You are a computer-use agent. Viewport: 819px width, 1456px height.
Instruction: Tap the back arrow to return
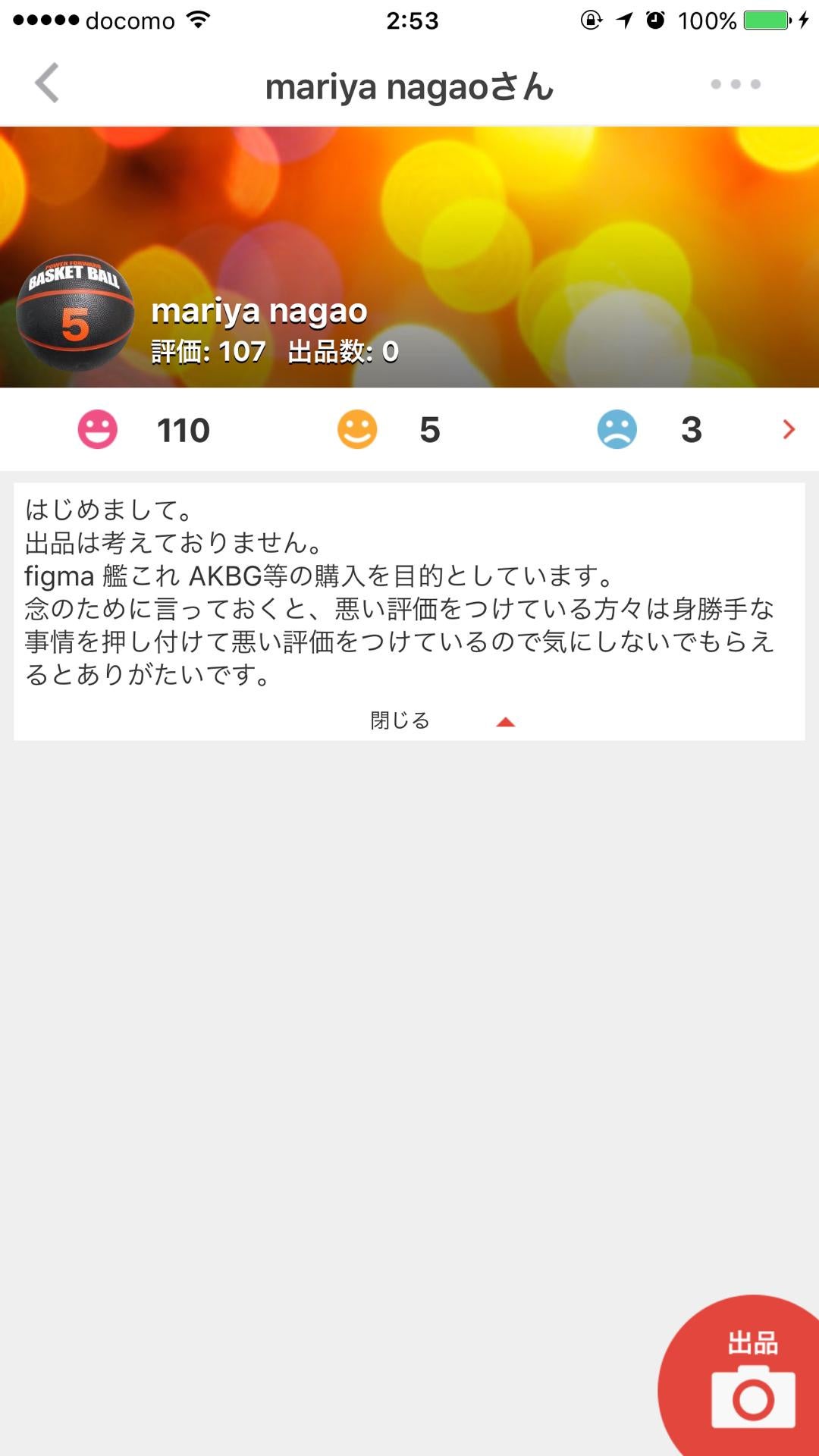coord(47,85)
